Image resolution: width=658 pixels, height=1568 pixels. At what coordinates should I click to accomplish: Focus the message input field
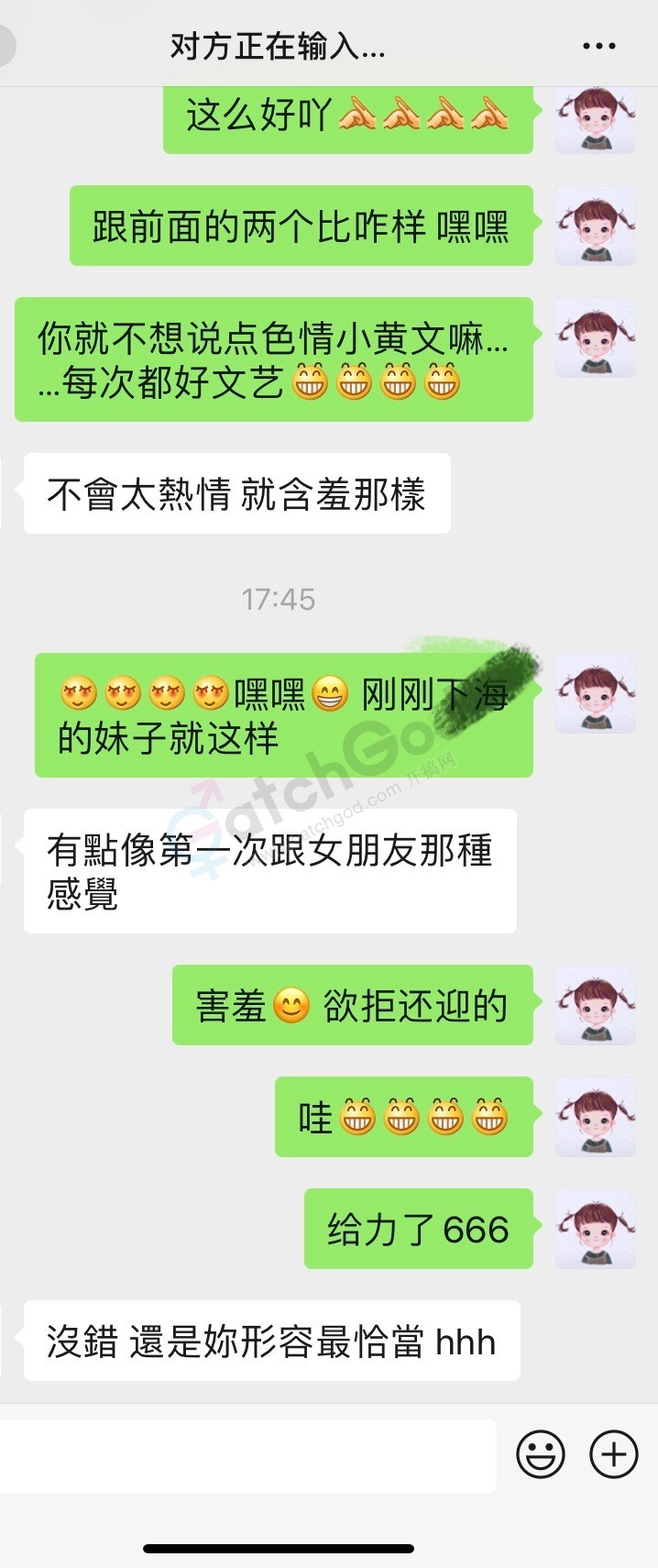247,1455
